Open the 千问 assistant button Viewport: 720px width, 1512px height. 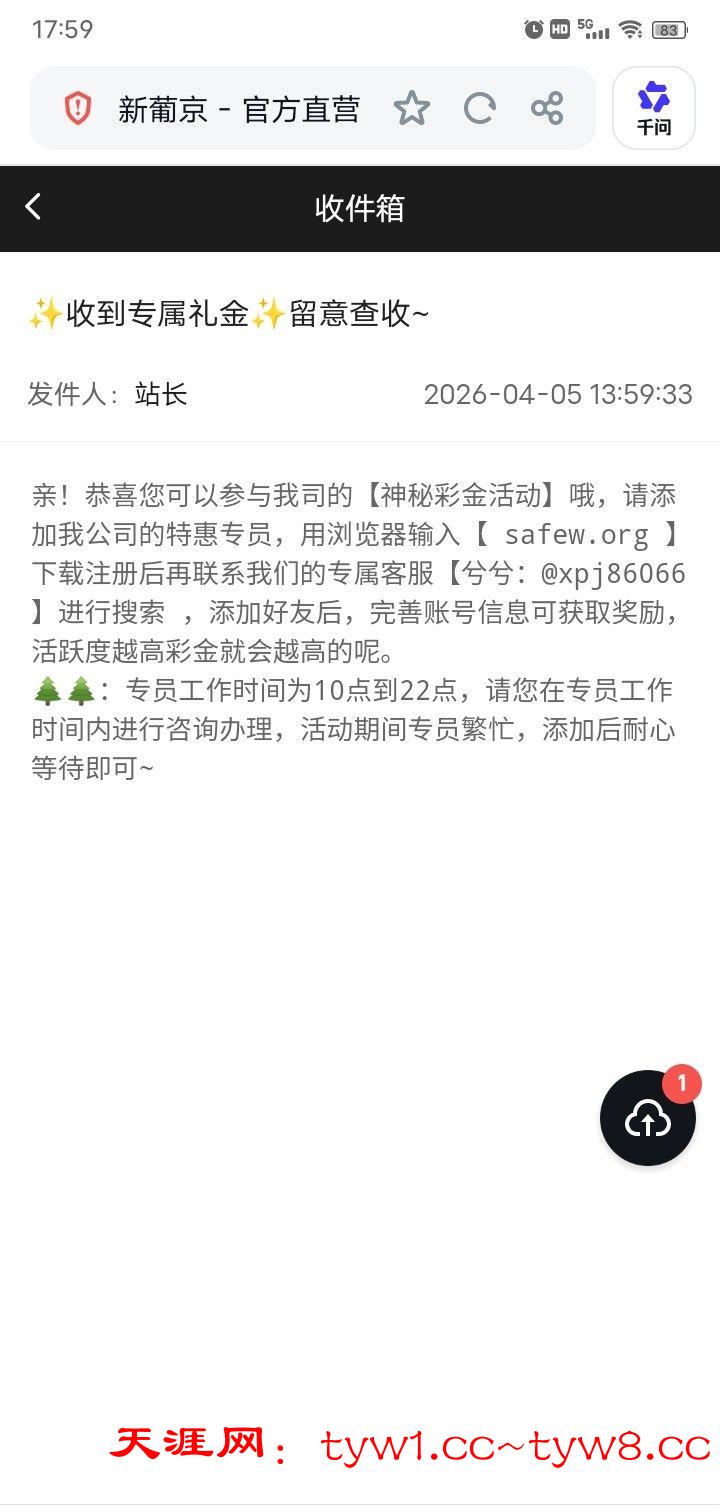click(x=654, y=108)
